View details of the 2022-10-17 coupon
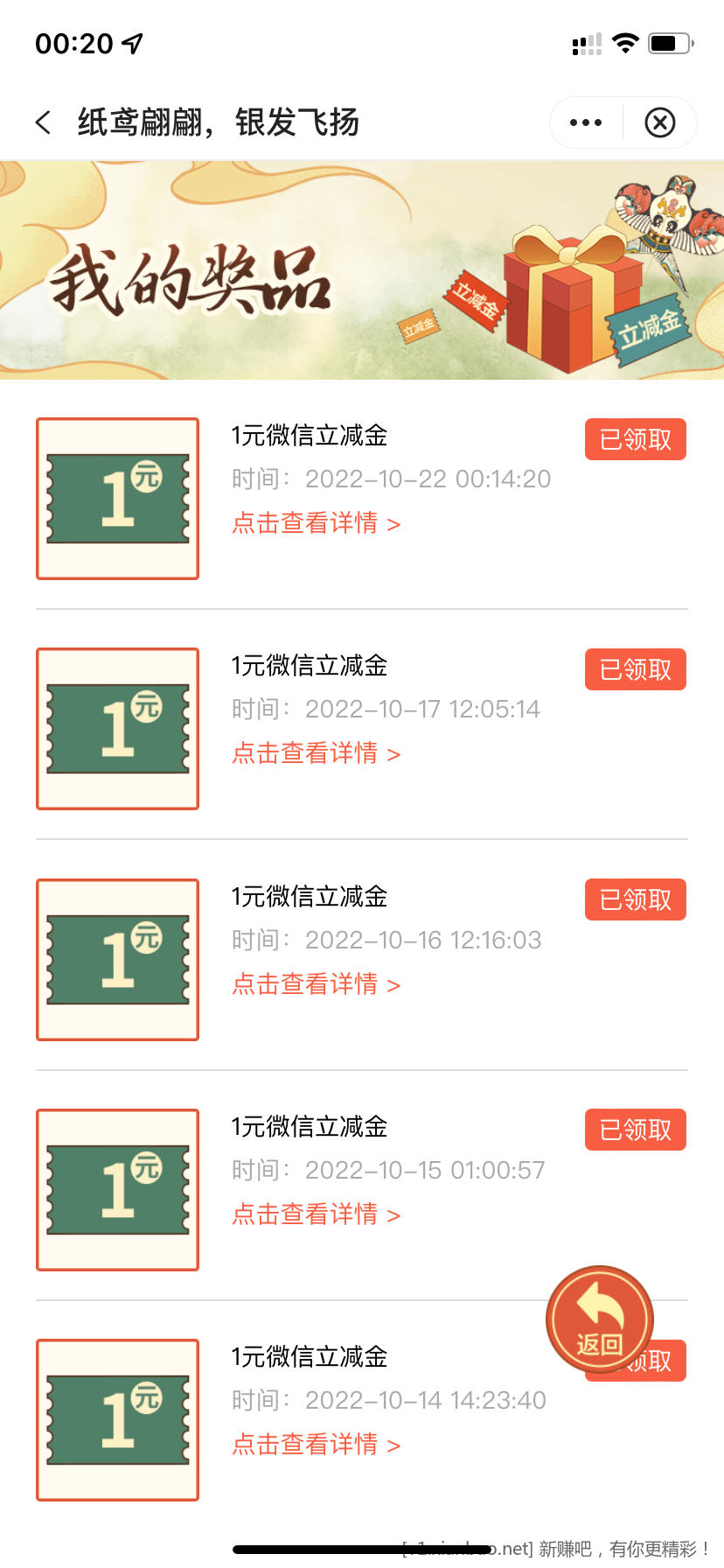Image resolution: width=724 pixels, height=1568 pixels. 316,753
